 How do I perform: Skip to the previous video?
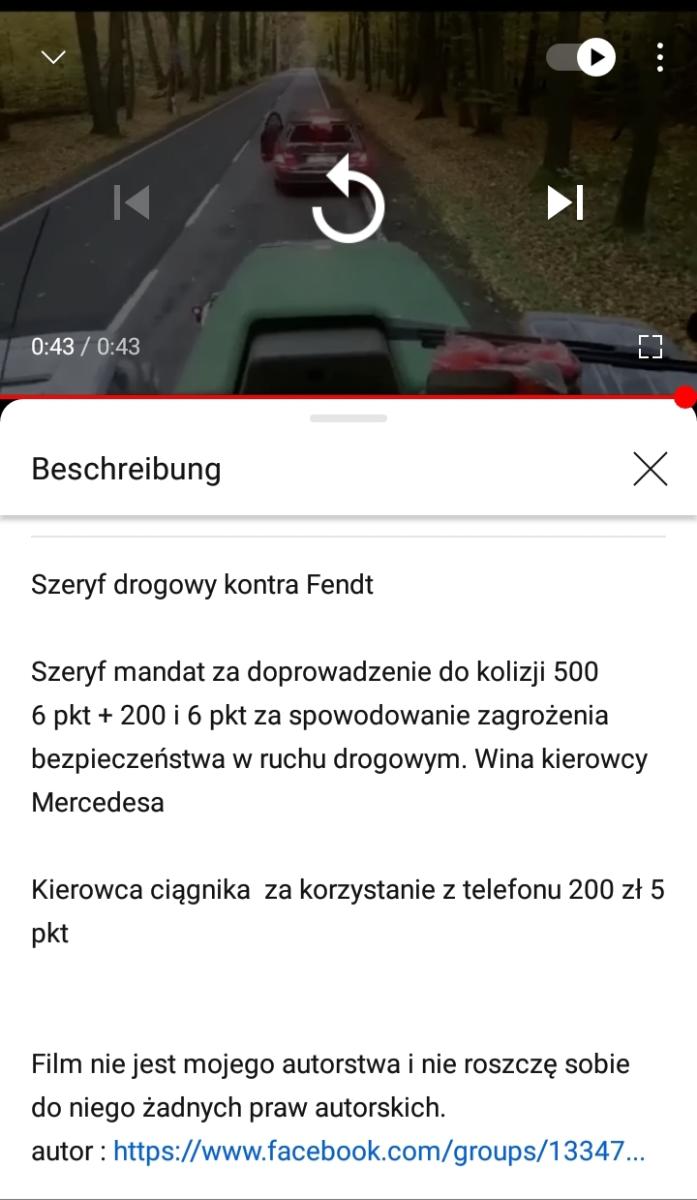(132, 203)
